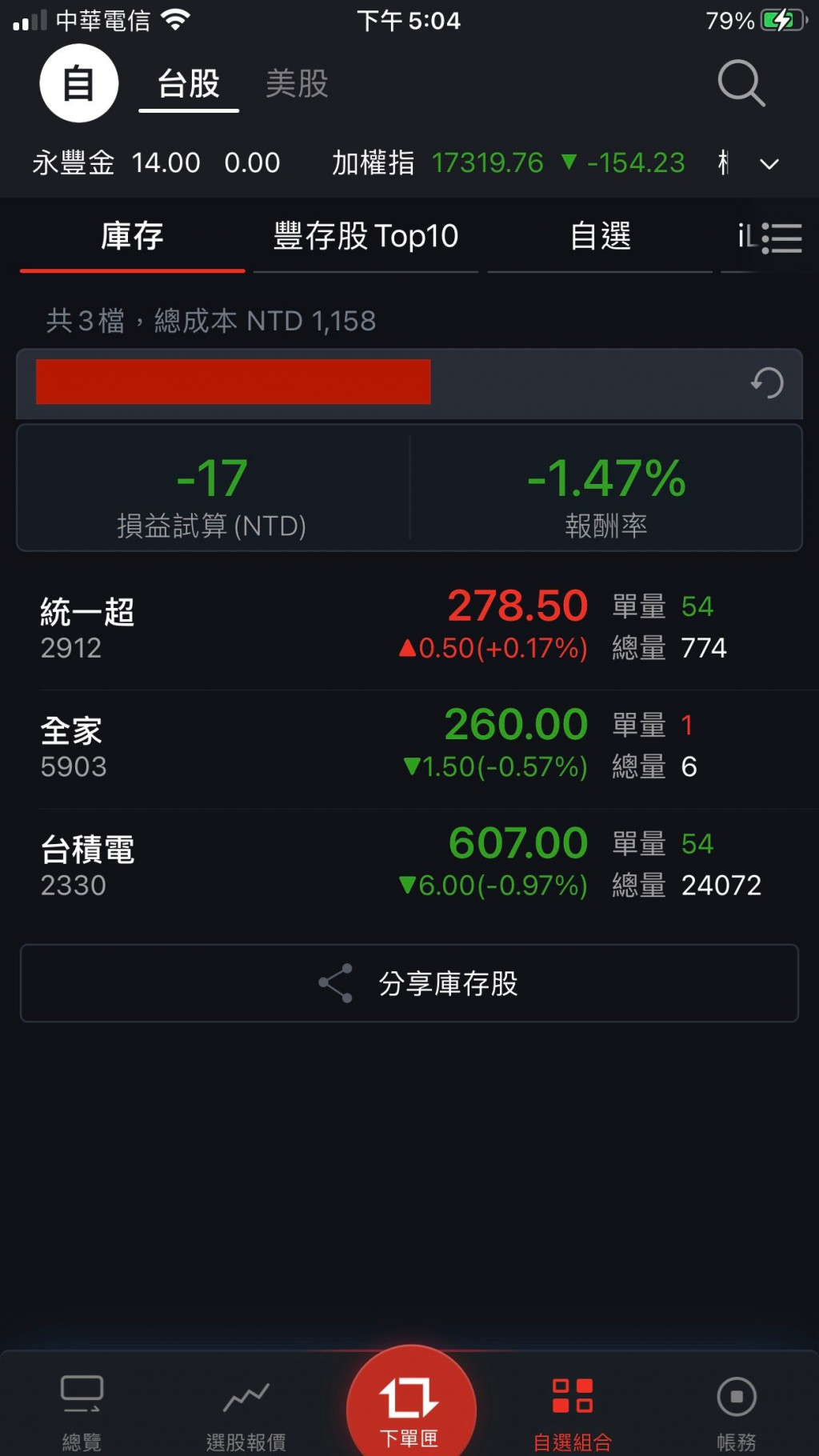Tap the round 自 profile button

(x=79, y=83)
